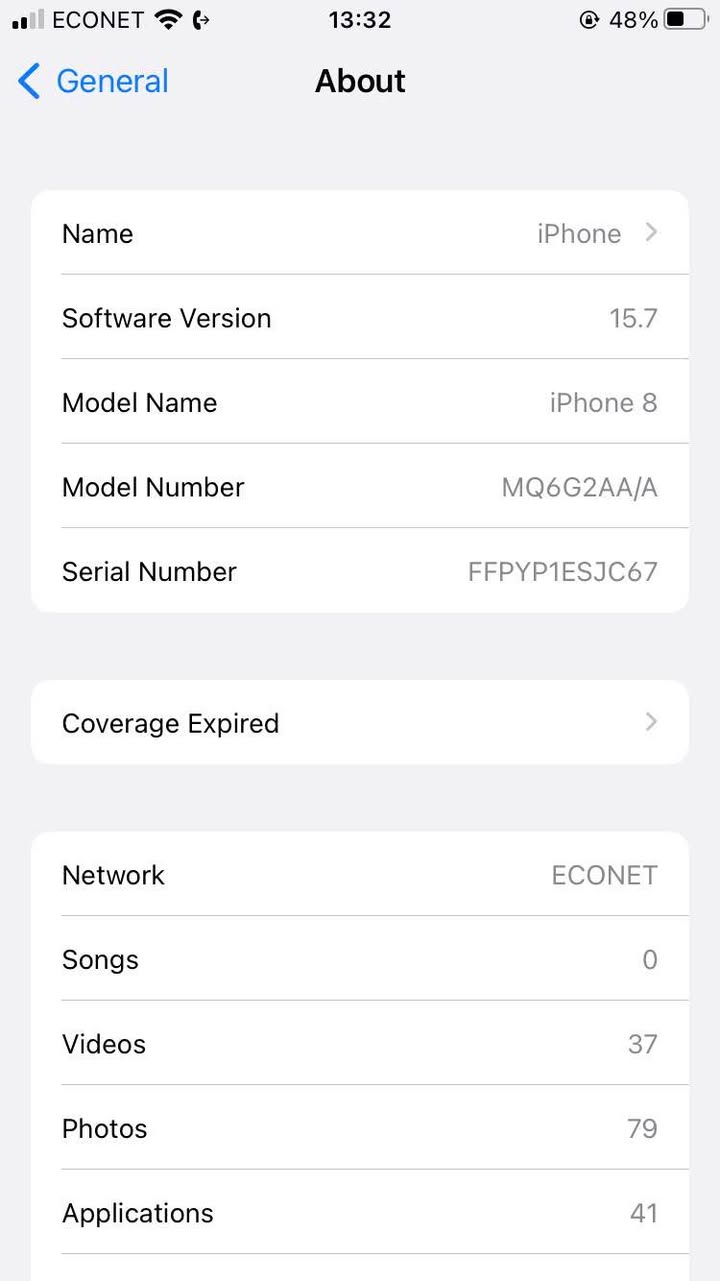Tap Model Number to show regulatory model
The height and width of the screenshot is (1281, 720).
coord(360,487)
